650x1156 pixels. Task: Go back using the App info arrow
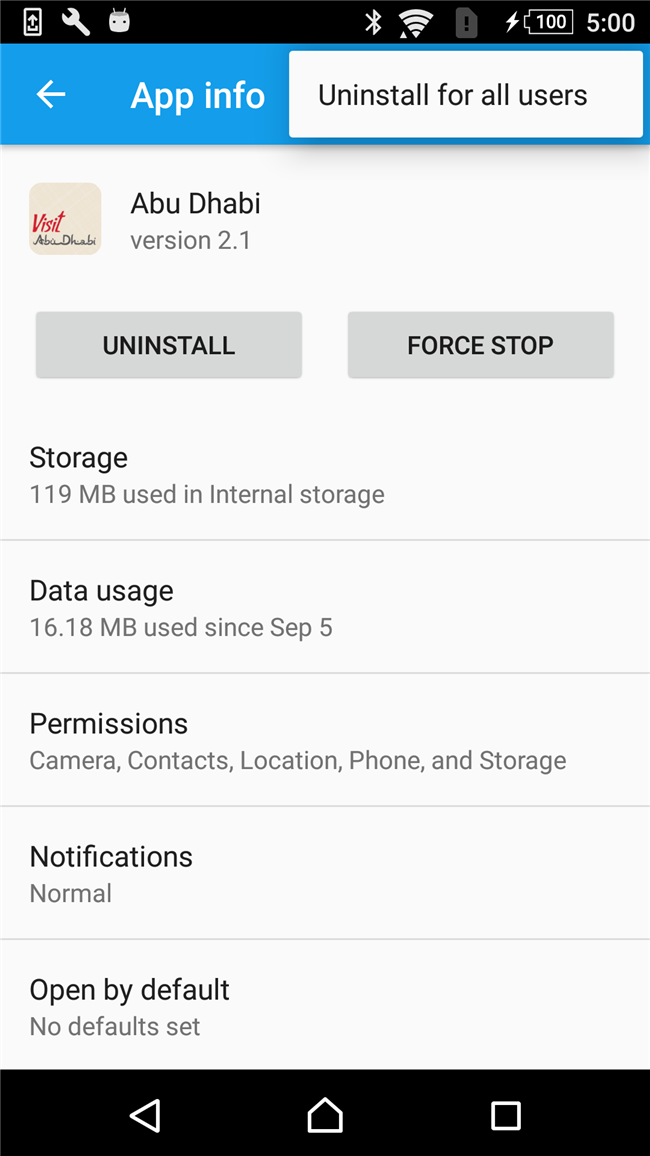pos(51,94)
